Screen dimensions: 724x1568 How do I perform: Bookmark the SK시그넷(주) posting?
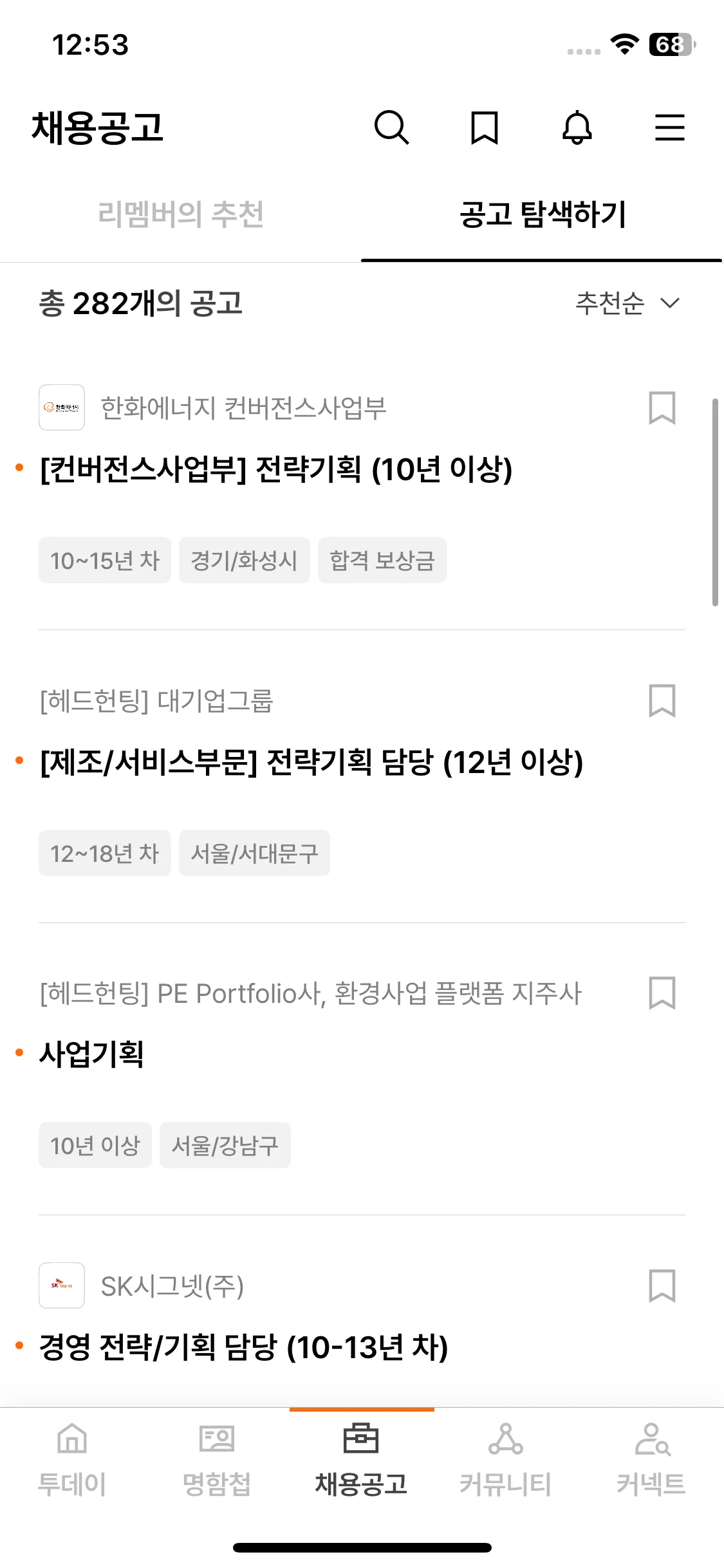pyautogui.click(x=662, y=1286)
